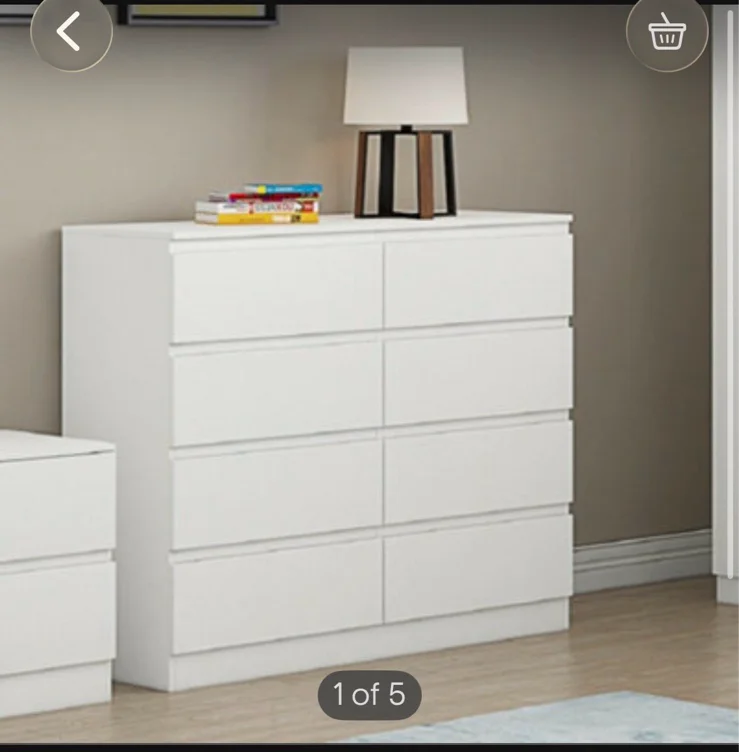The image size is (739, 752).
Task: Open the shopping basket
Action: (667, 31)
